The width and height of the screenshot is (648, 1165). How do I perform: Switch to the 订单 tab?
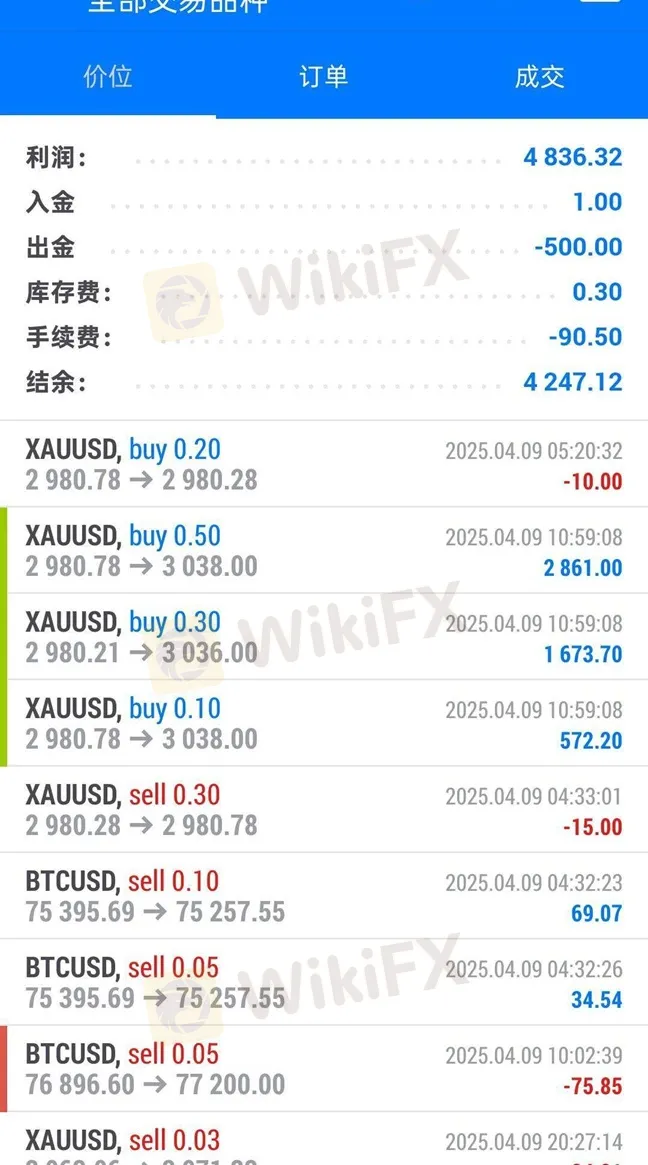point(323,77)
